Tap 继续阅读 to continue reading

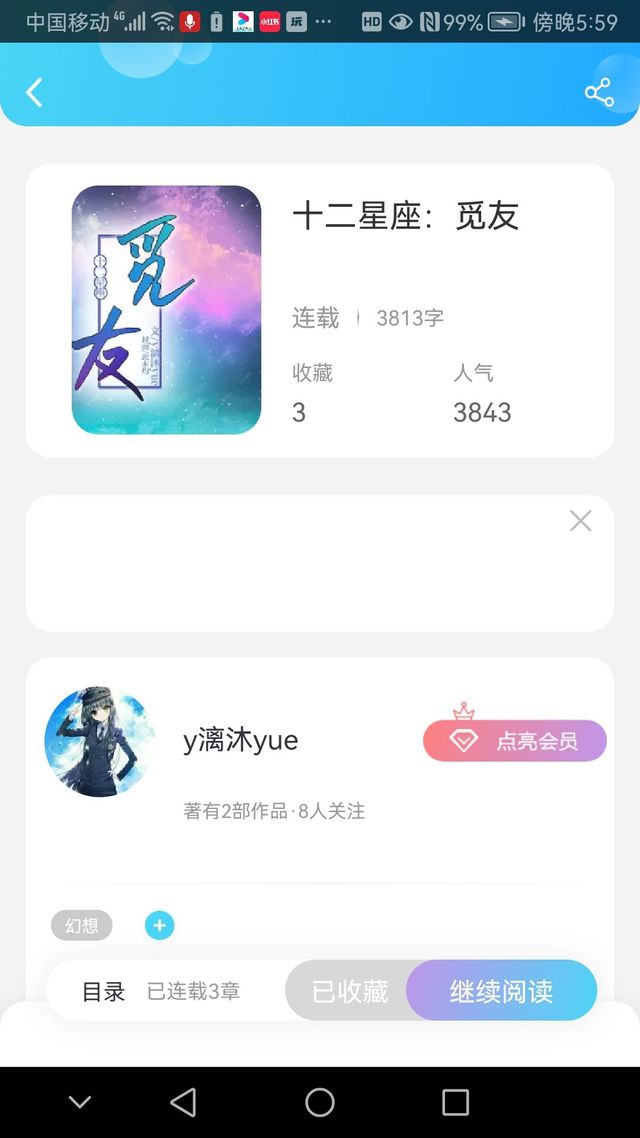click(x=501, y=991)
